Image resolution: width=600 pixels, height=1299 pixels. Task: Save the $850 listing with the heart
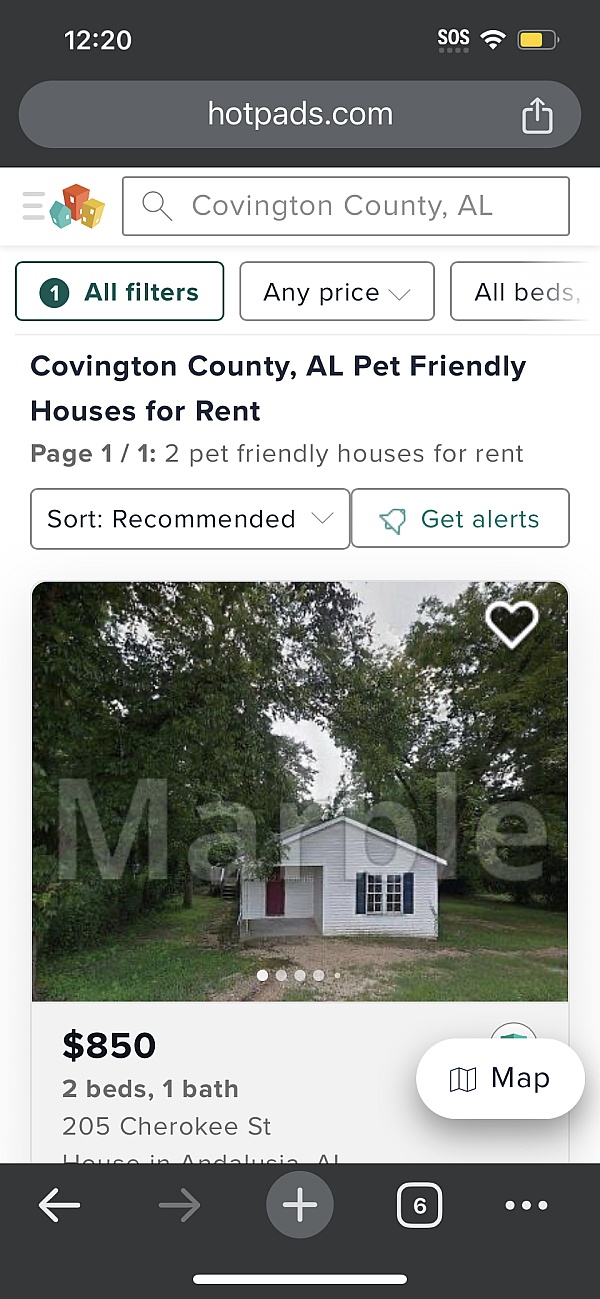[x=511, y=625]
